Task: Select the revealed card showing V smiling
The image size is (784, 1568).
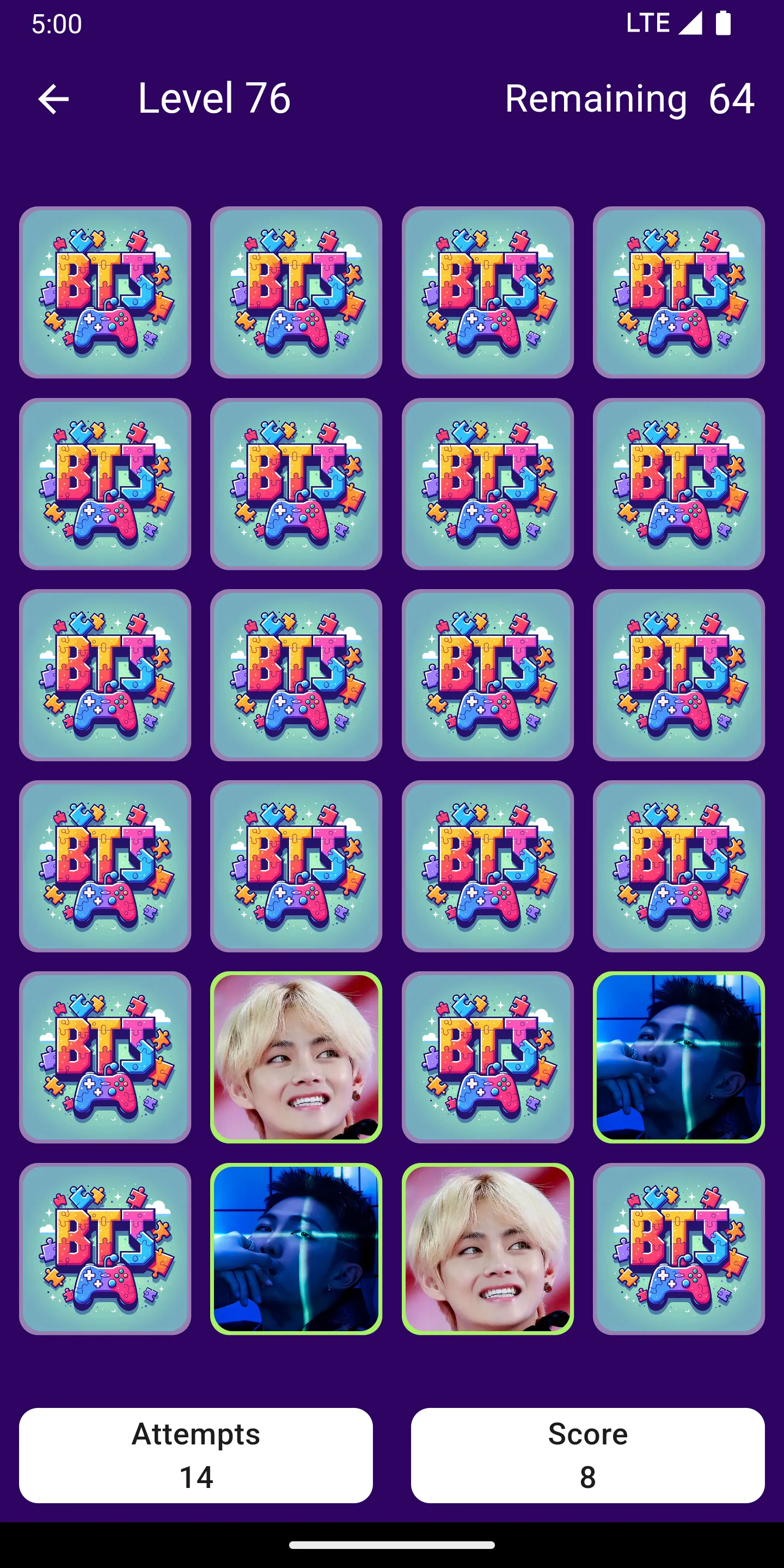Action: pos(296,1056)
